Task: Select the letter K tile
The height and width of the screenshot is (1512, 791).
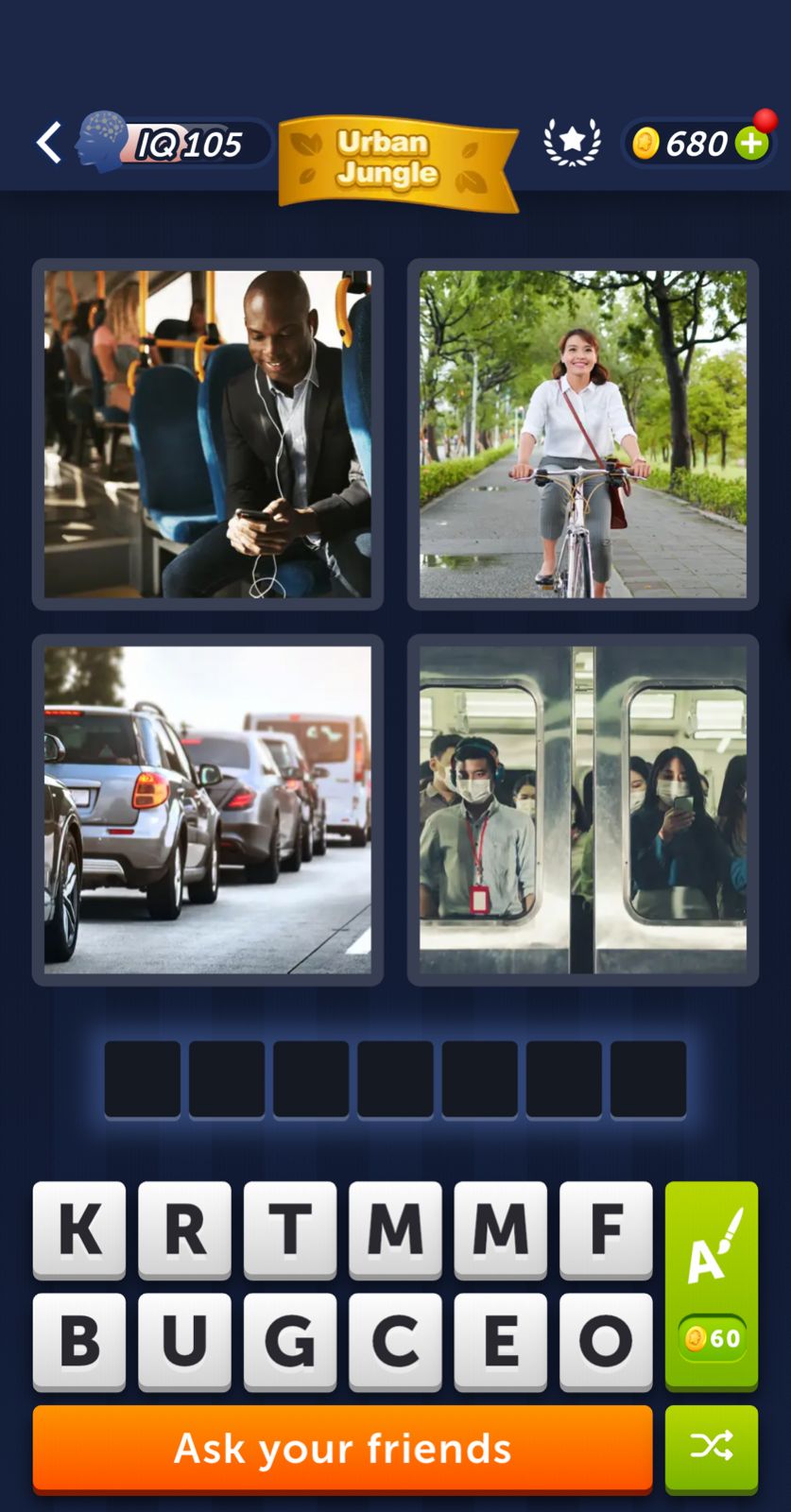Action: (x=79, y=1228)
